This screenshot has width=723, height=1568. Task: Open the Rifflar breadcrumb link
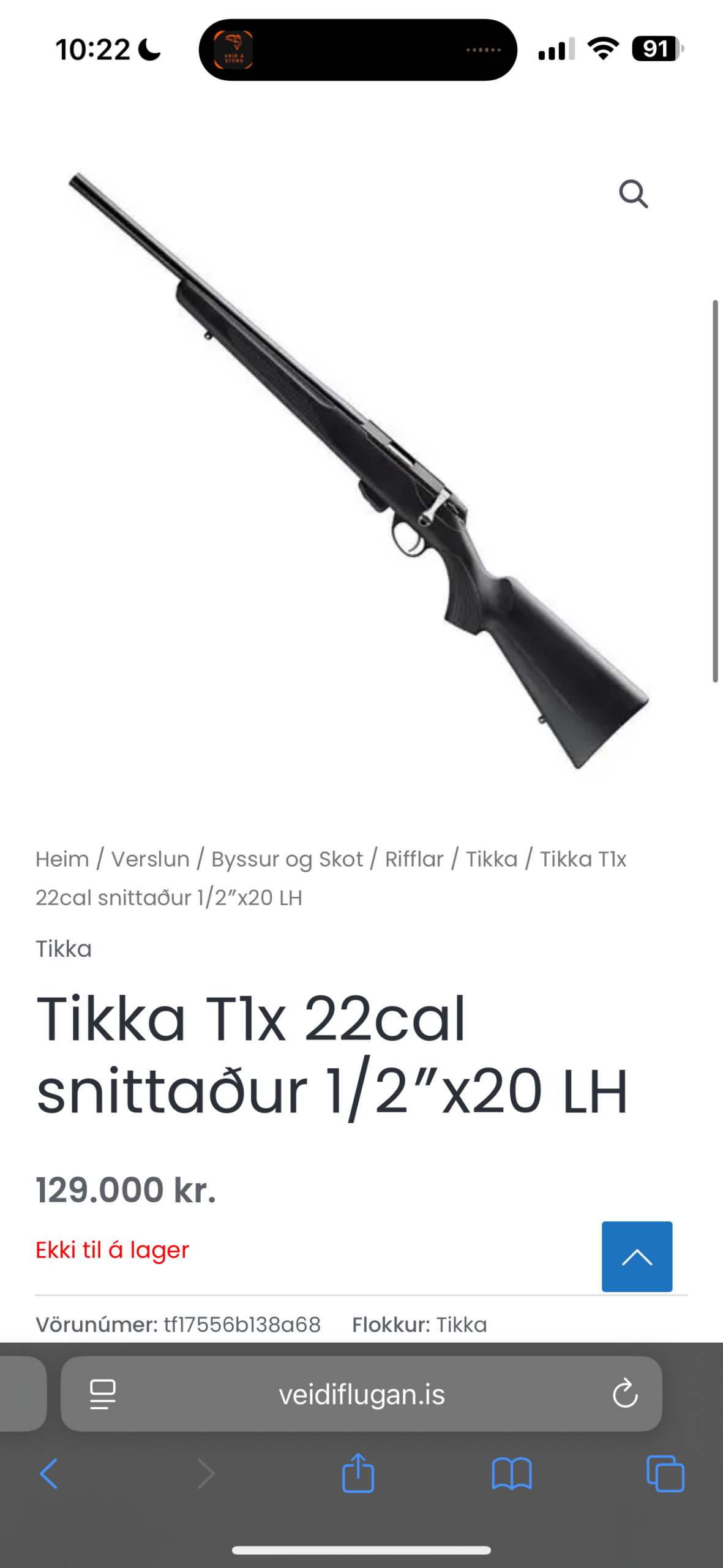(x=414, y=859)
